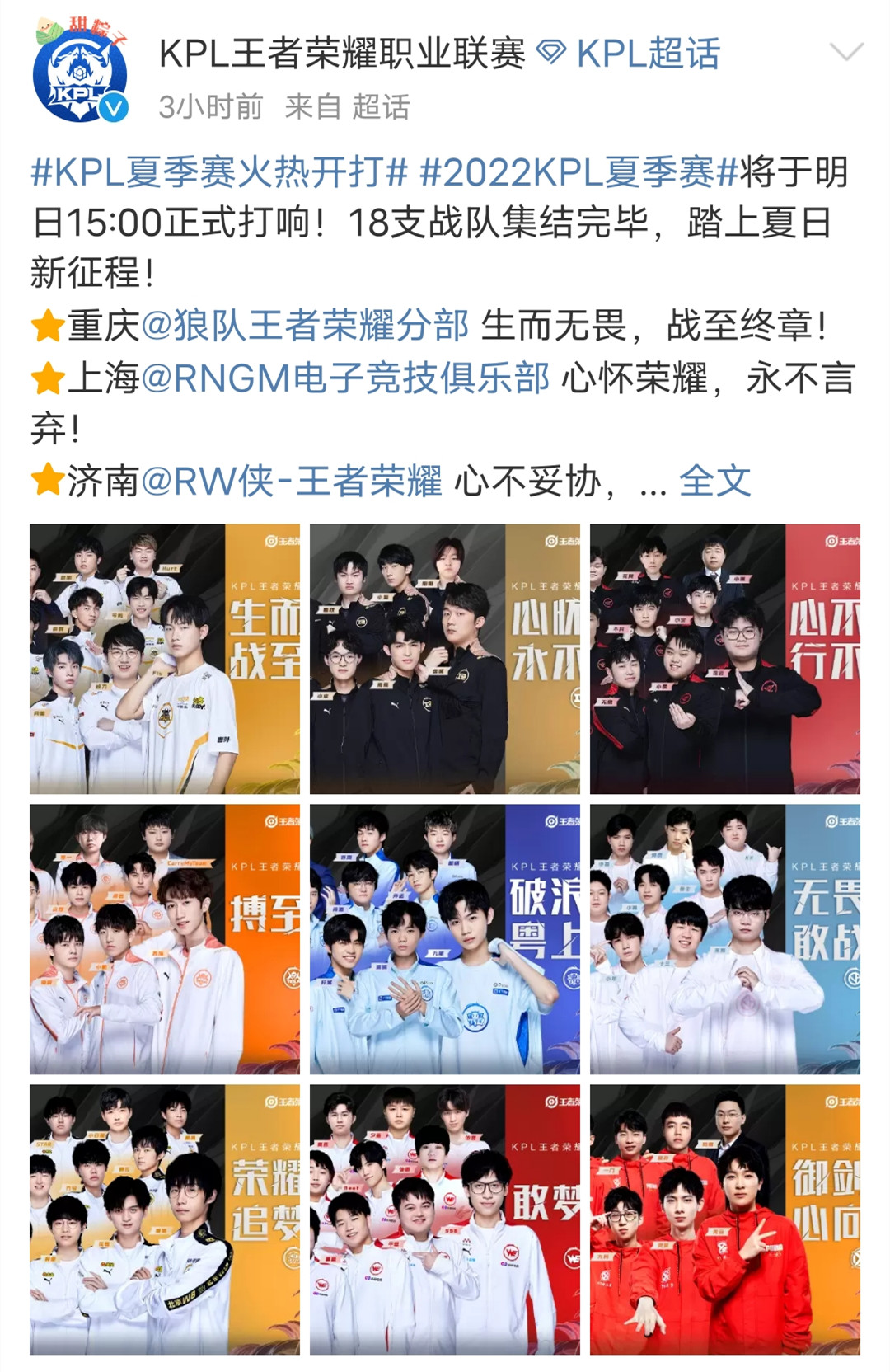Open the 博至 orange banner team image
This screenshot has height=1372, width=890.
pyautogui.click(x=165, y=939)
